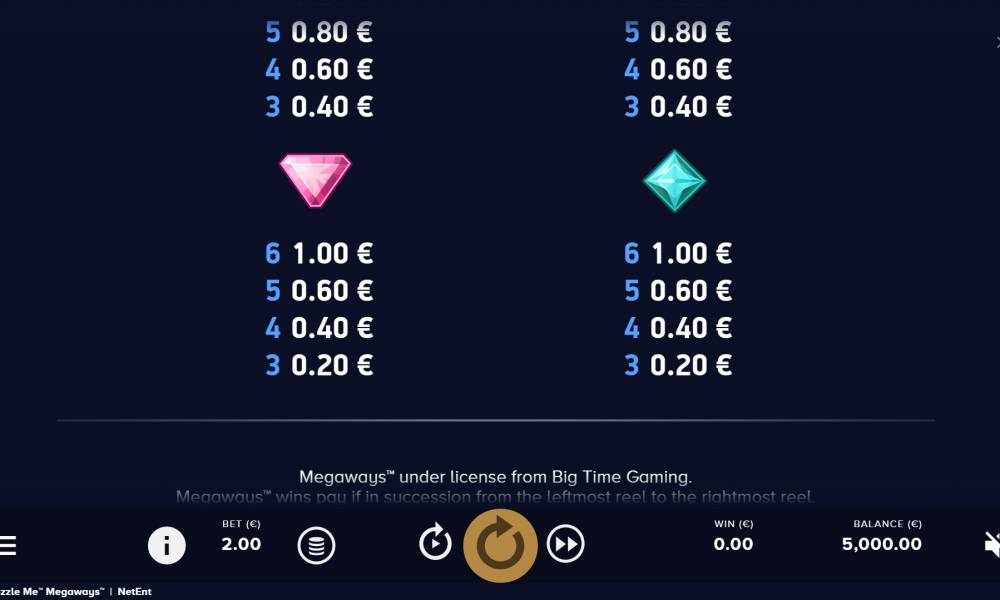Tap the info button

tap(167, 545)
